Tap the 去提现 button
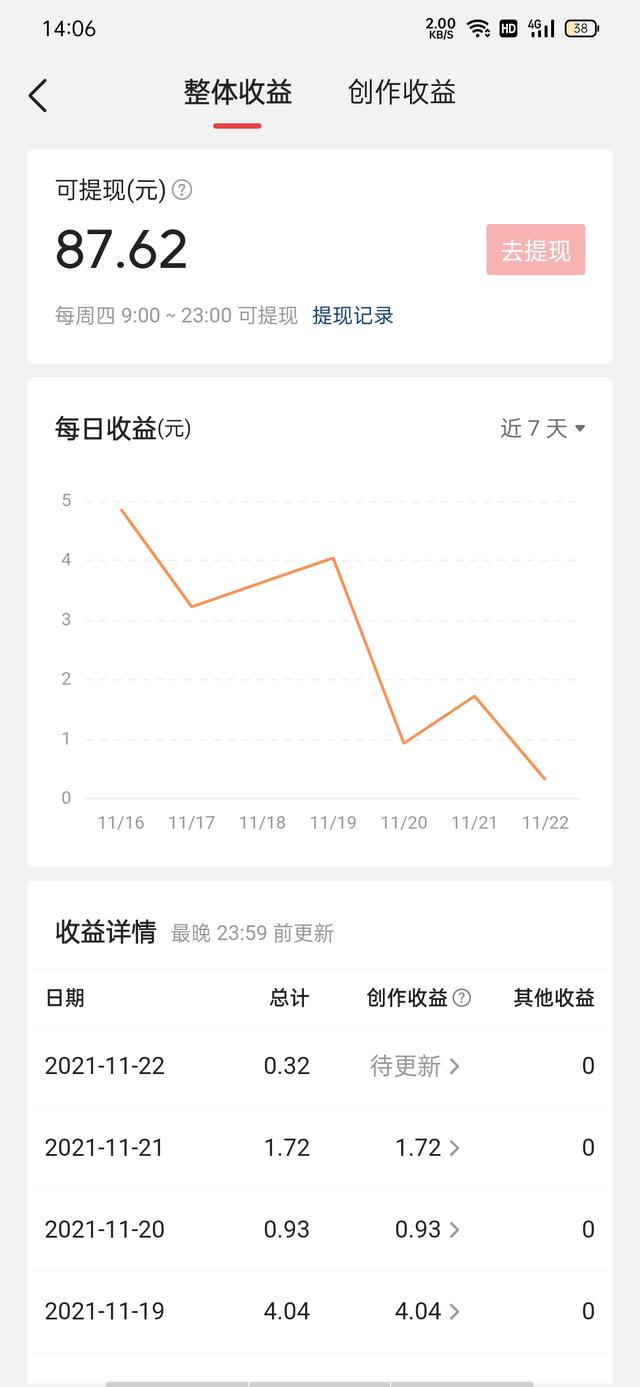The image size is (640, 1387). pyautogui.click(x=536, y=250)
